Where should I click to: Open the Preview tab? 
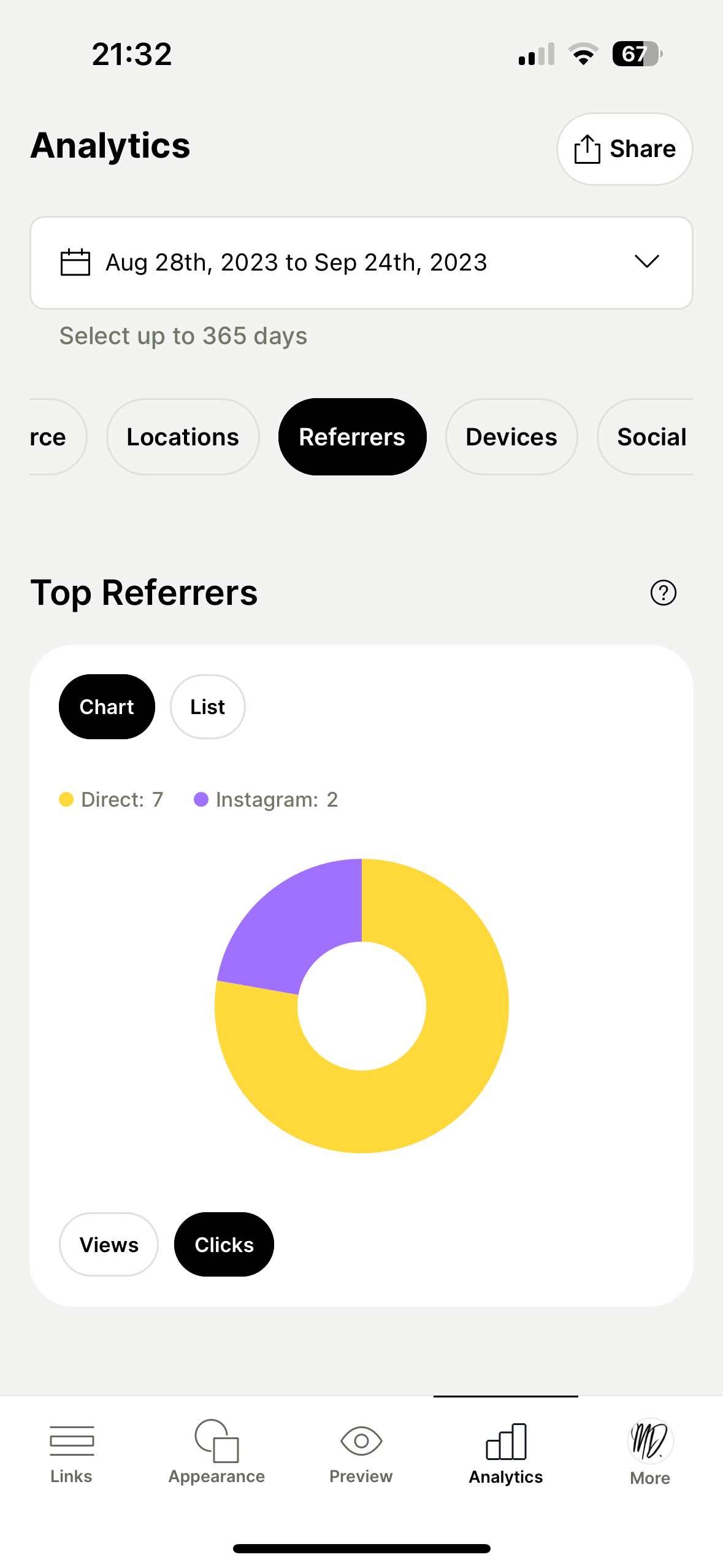click(361, 1451)
